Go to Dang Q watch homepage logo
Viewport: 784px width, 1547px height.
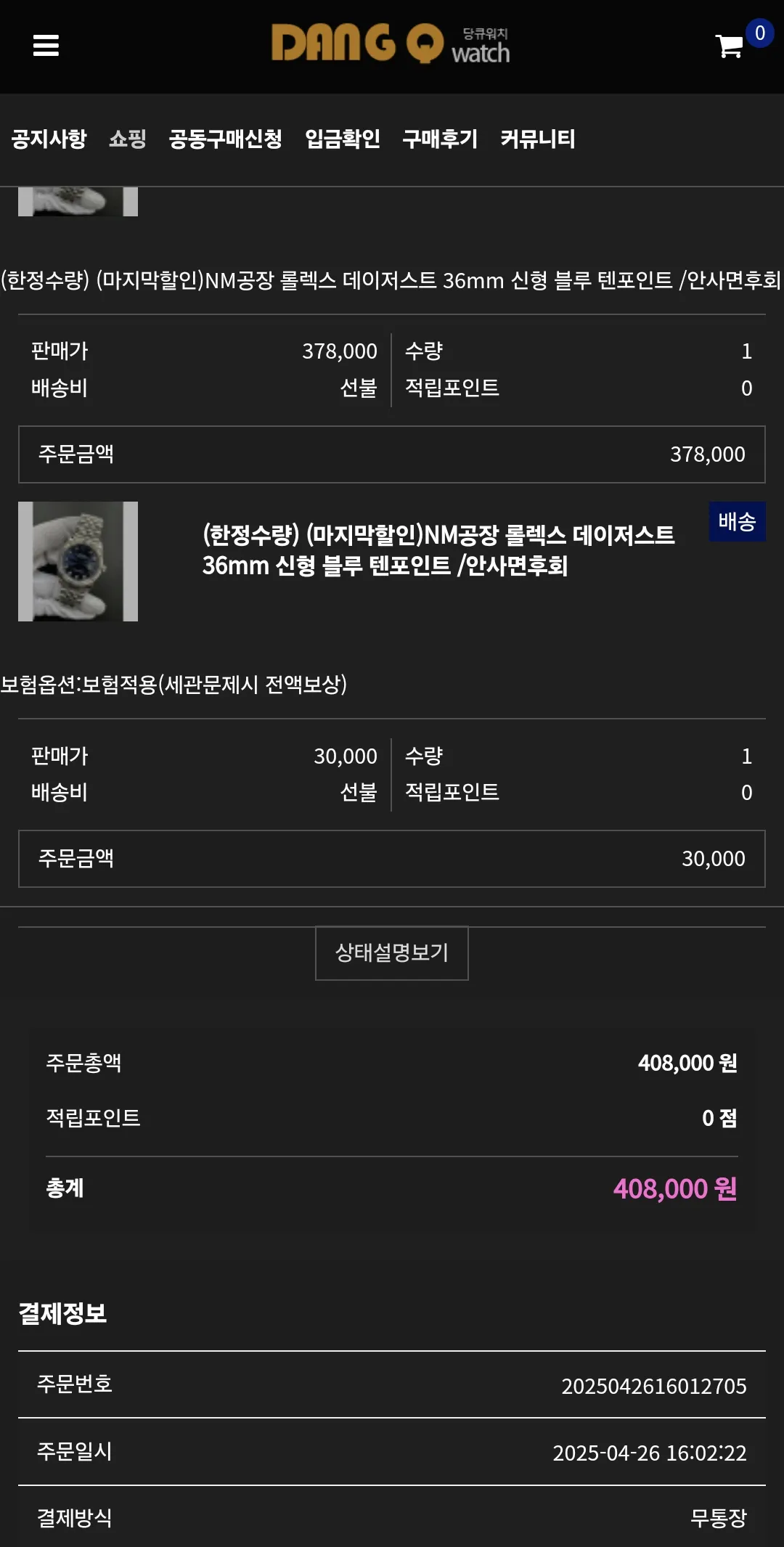[391, 44]
